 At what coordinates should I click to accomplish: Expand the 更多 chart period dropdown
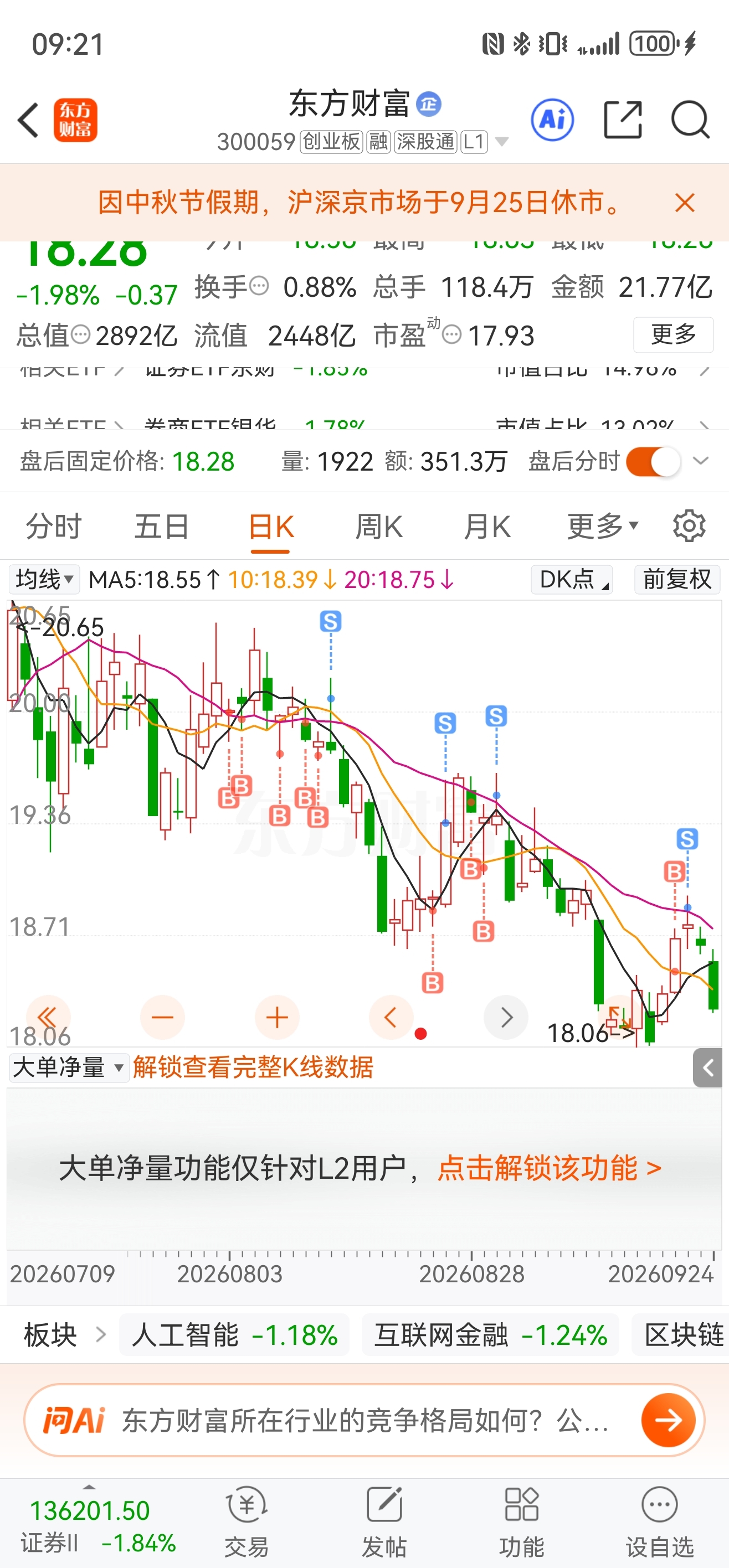tap(602, 526)
